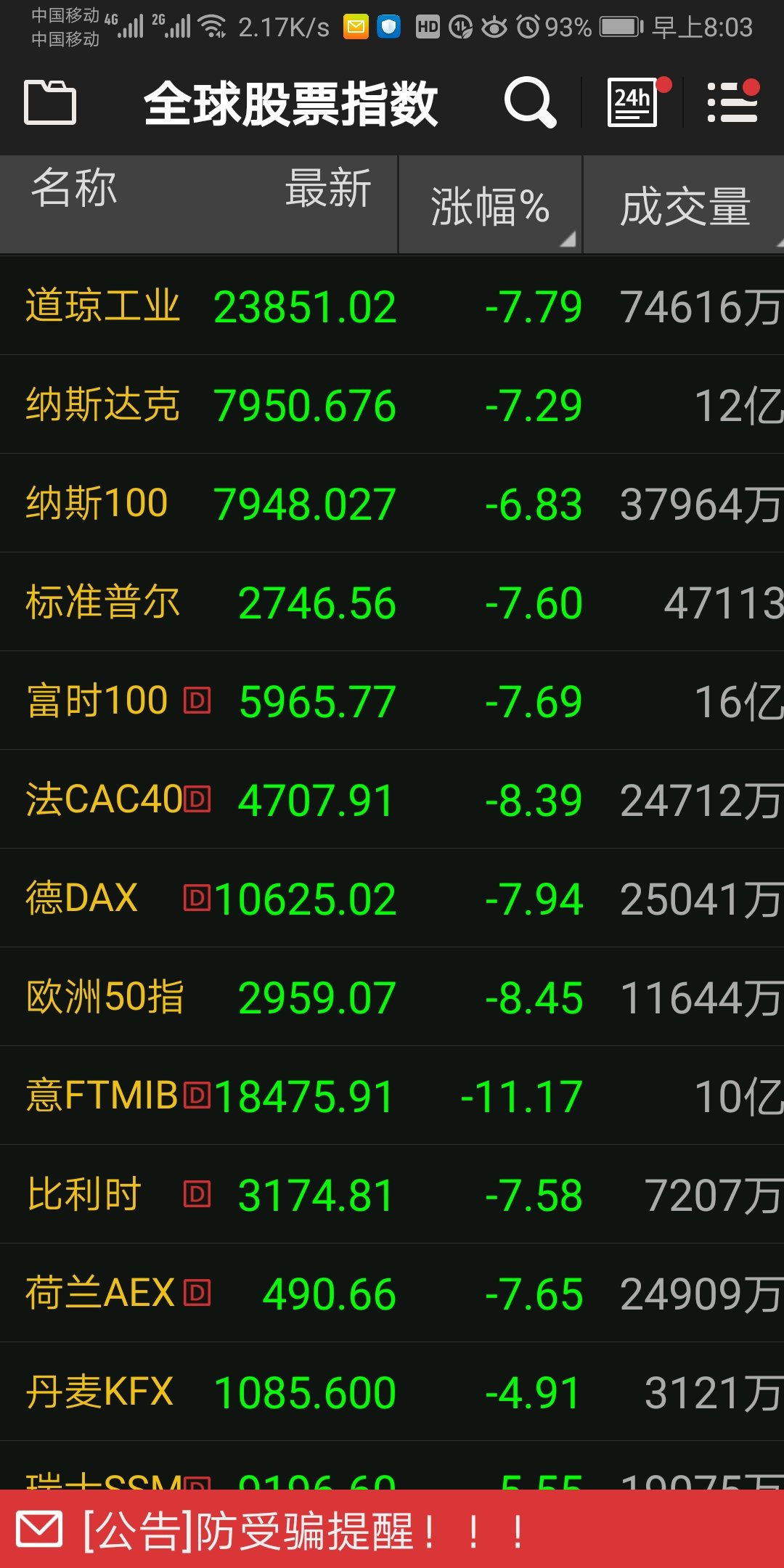This screenshot has width=784, height=1568.
Task: Open the folder icon in the top bar
Action: click(x=50, y=102)
